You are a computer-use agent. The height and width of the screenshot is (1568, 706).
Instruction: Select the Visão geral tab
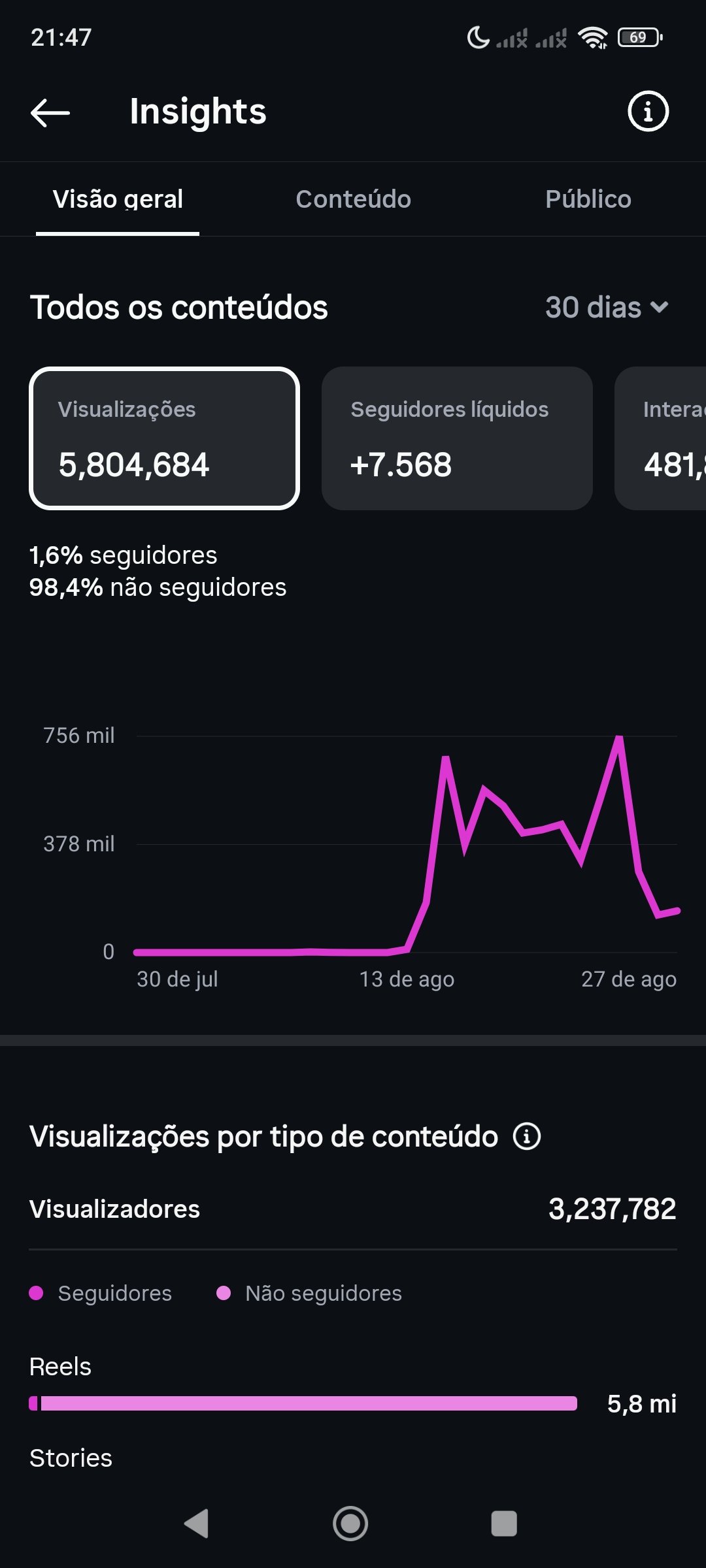coord(118,199)
